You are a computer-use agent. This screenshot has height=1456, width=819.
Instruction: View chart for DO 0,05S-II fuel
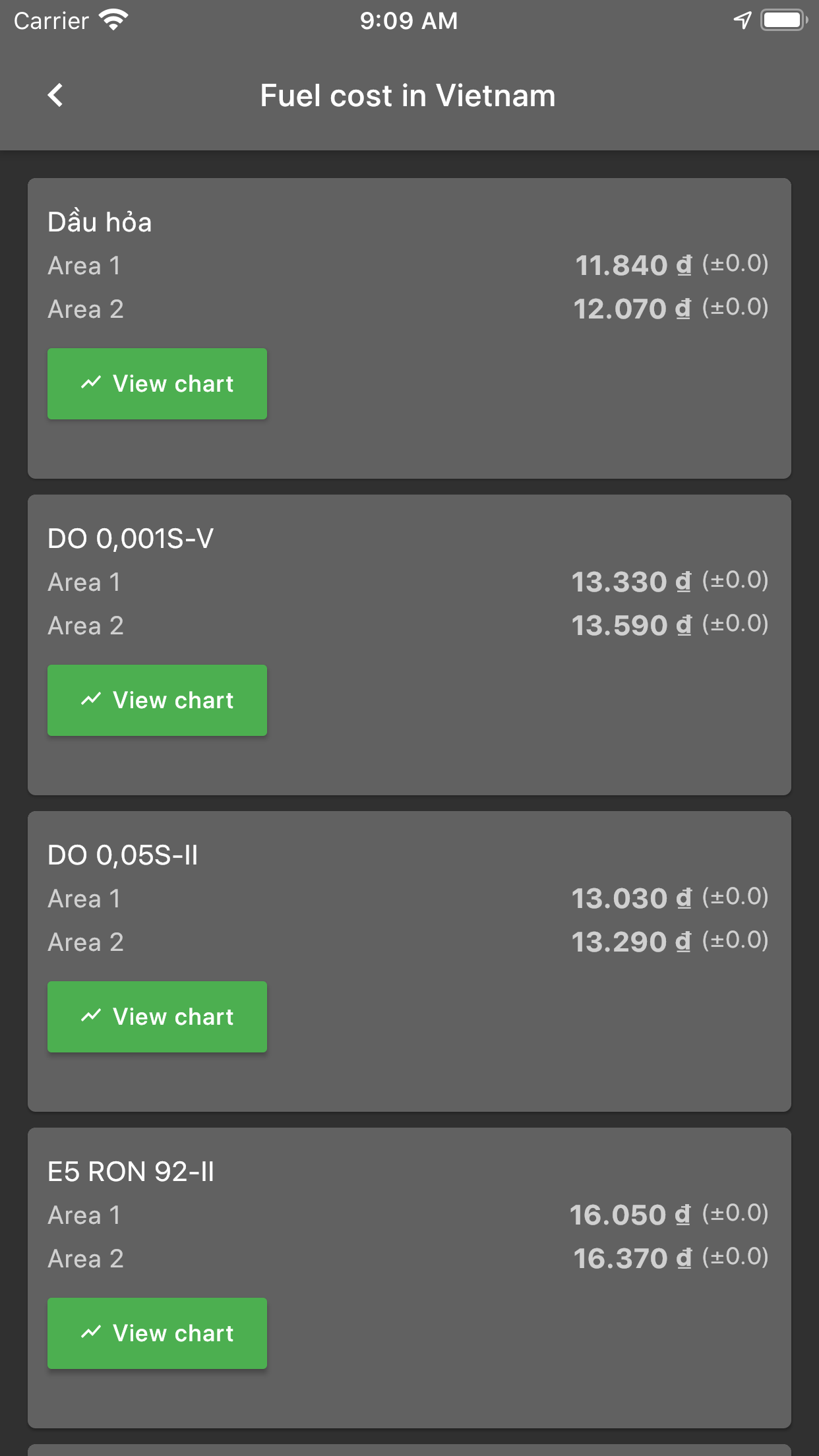(156, 1016)
